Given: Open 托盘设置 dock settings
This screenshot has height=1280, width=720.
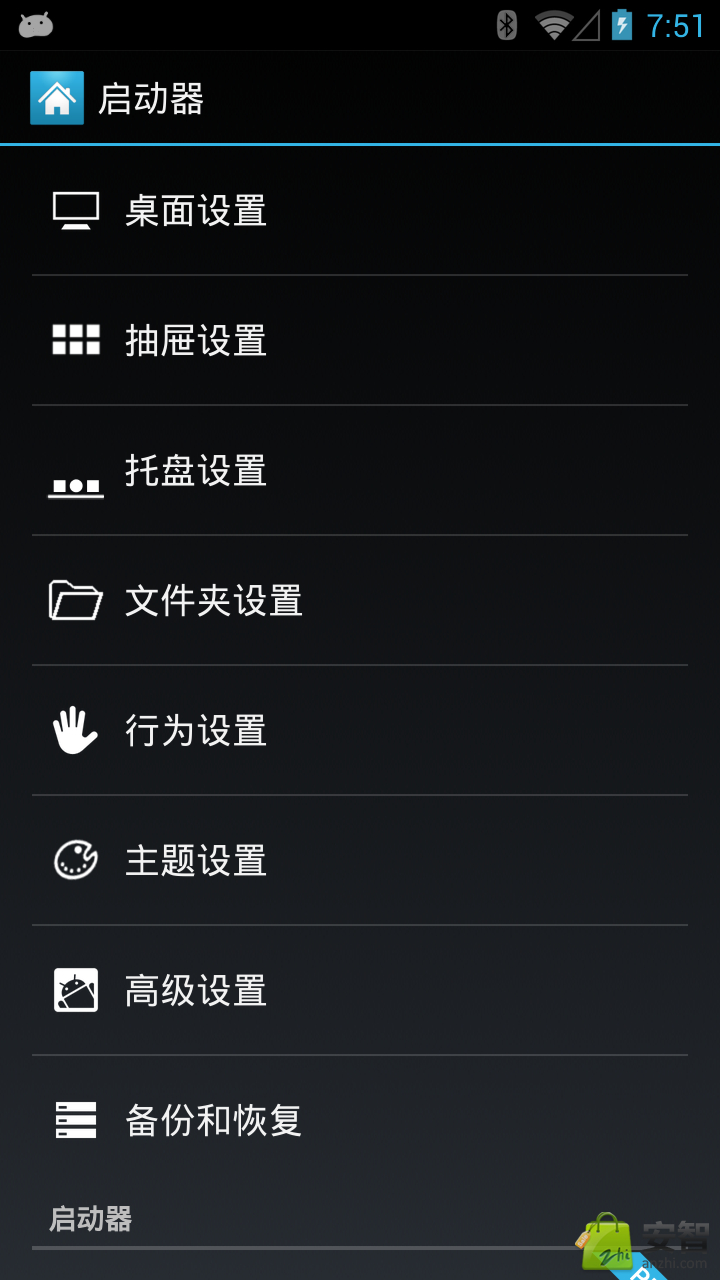Looking at the screenshot, I should tap(196, 471).
